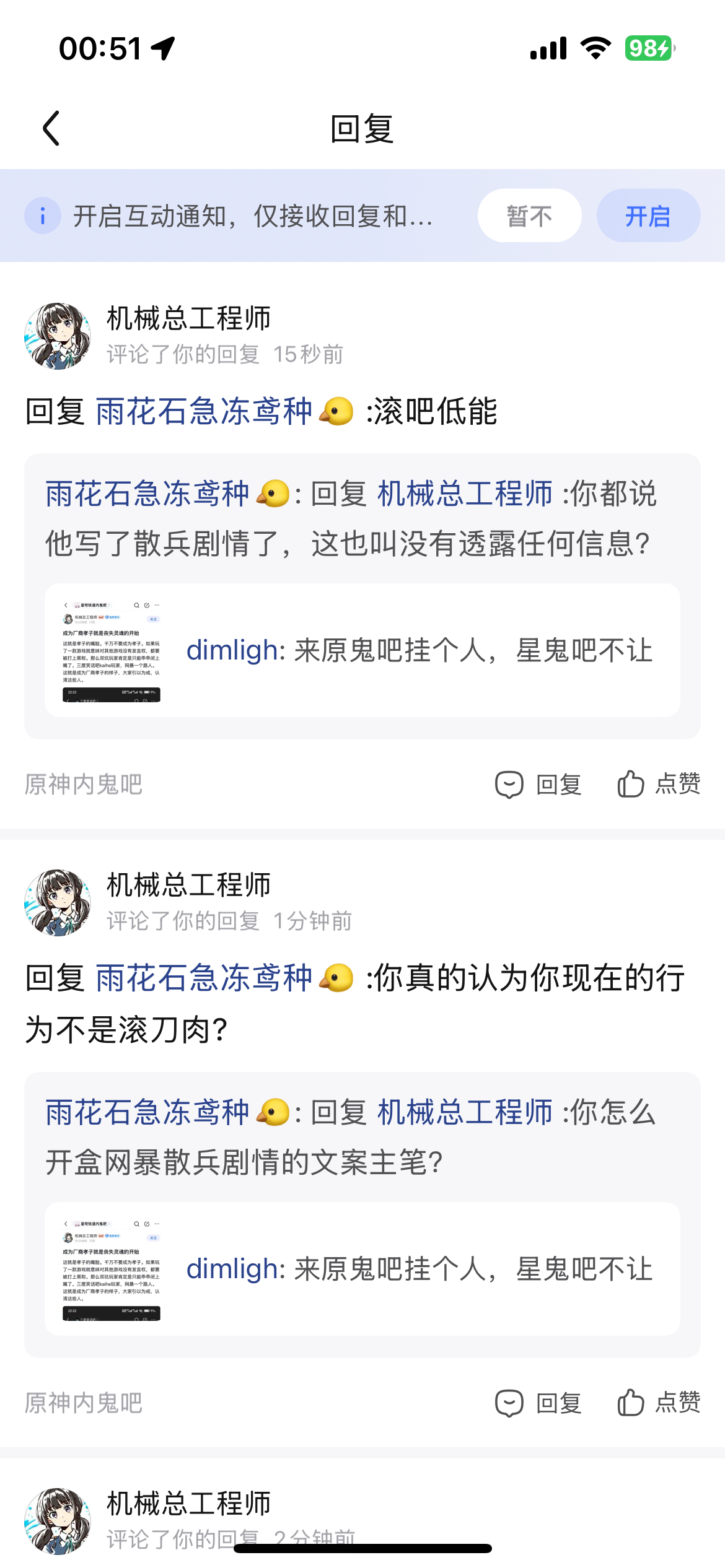Tap 机械总工程师 link in the 散兵剧情 quoted comment
The image size is (725, 1568).
(x=465, y=494)
